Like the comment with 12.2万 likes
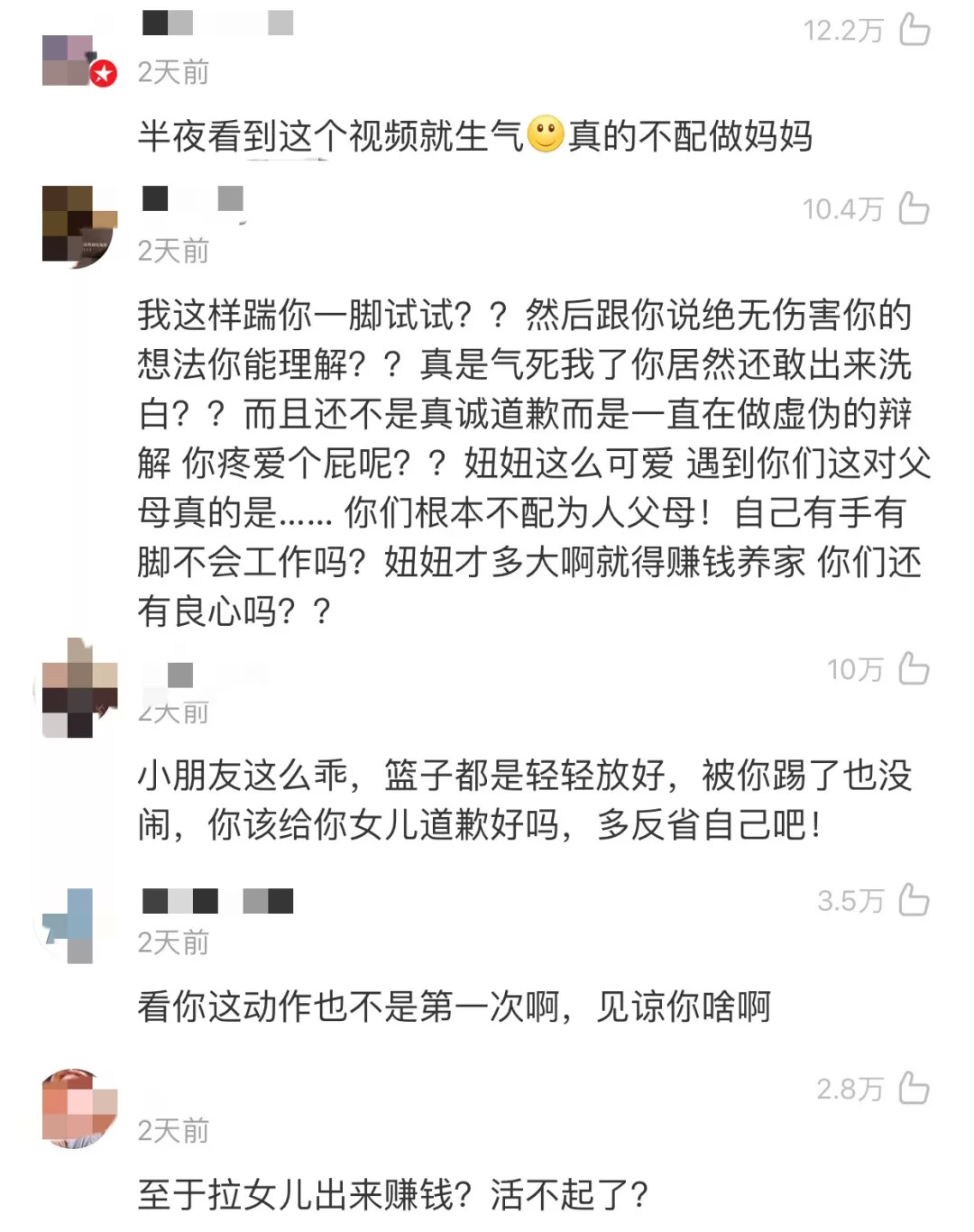The height and width of the screenshot is (1232, 974). coord(914,30)
